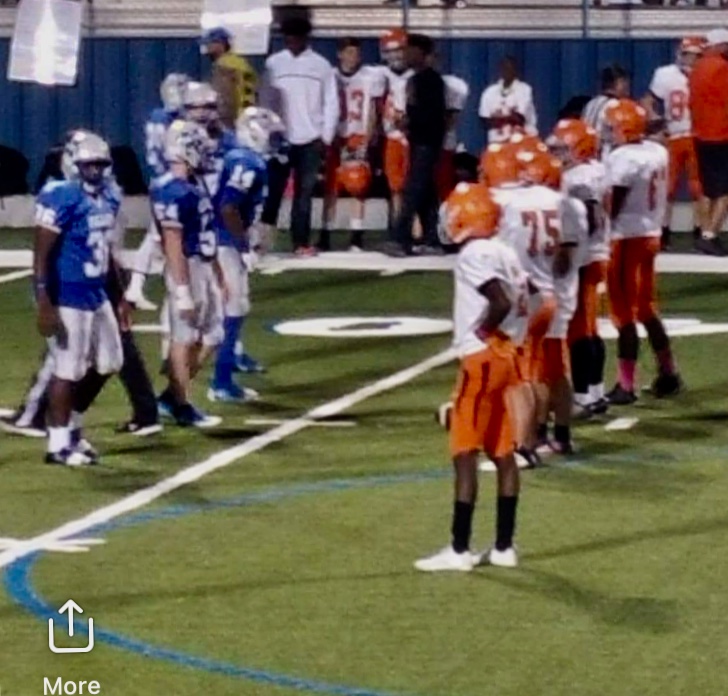Viewport: 728px width, 696px height.
Task: Open the More share options
Action: click(x=71, y=643)
